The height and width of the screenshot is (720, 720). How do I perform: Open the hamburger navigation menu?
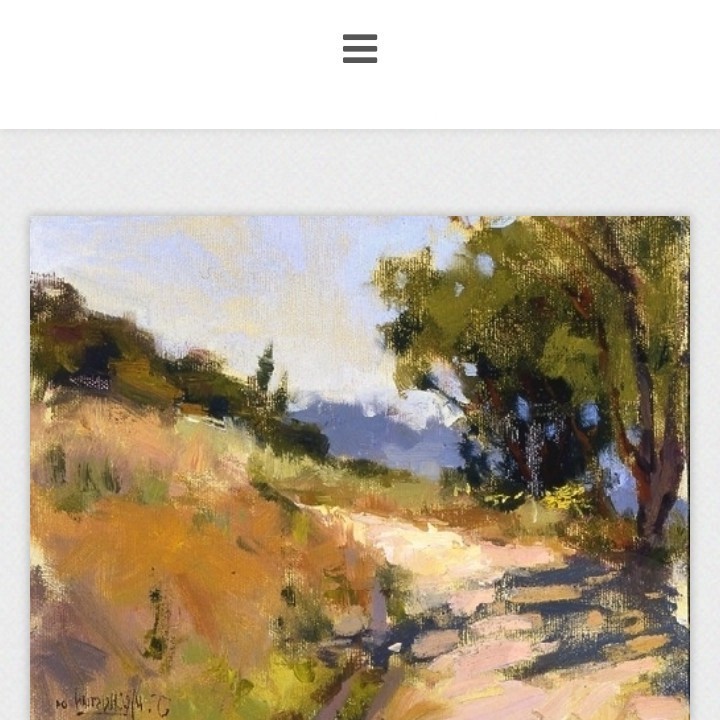[x=360, y=48]
